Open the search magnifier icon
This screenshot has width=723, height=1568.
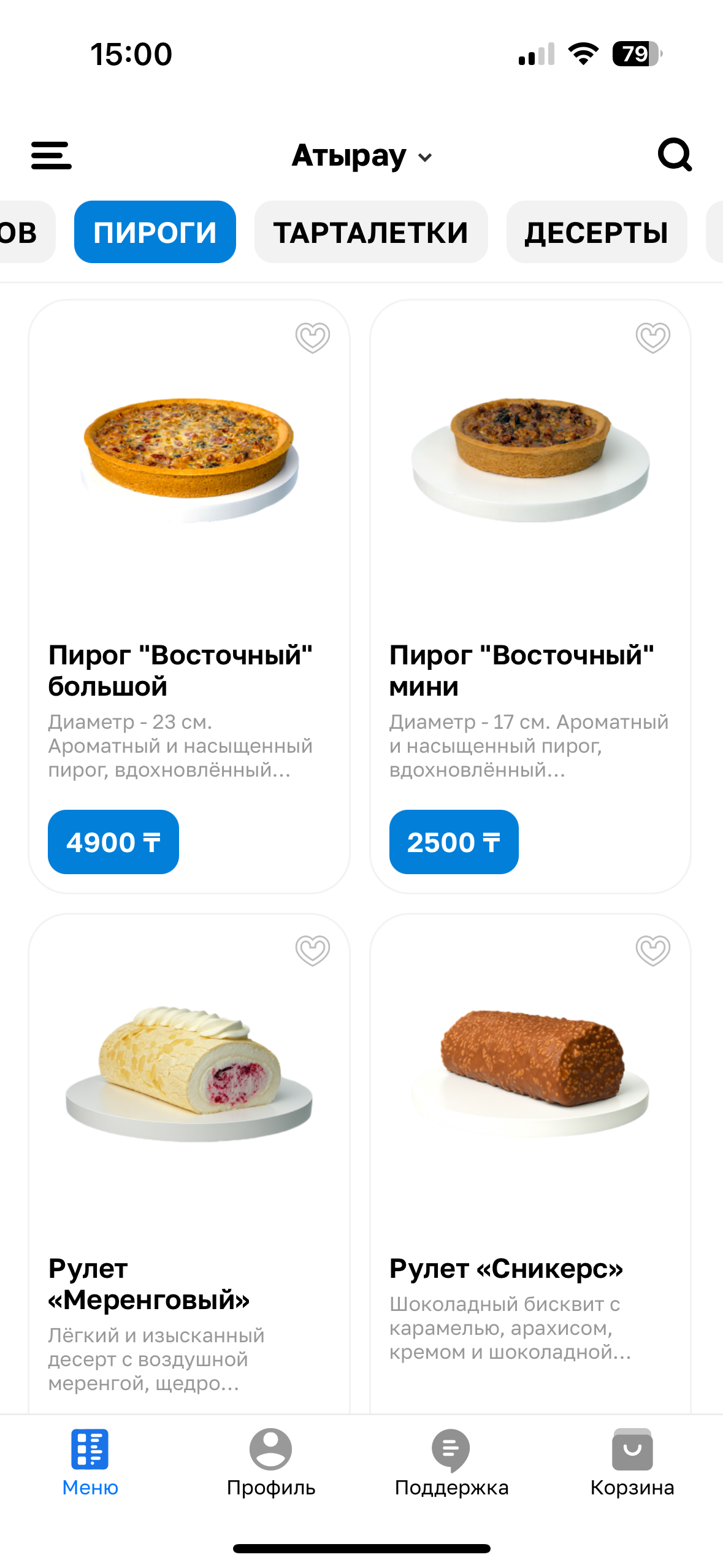pos(675,155)
